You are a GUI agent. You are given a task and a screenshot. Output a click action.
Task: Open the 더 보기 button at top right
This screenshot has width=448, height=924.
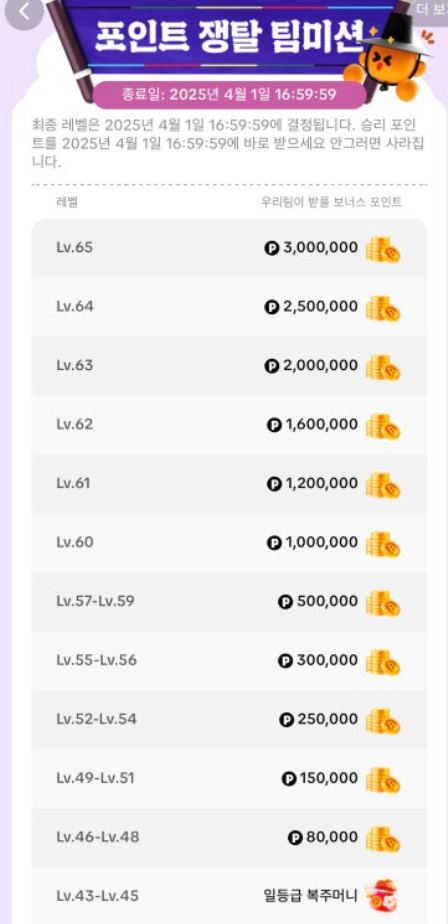[x=431, y=9]
